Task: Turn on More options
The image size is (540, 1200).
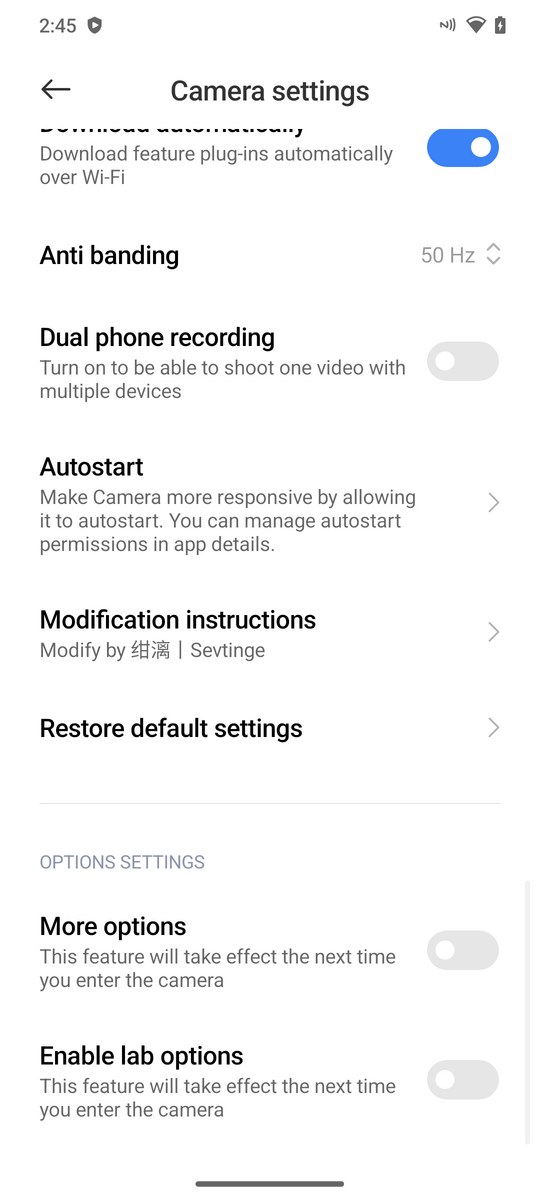Action: coord(462,950)
